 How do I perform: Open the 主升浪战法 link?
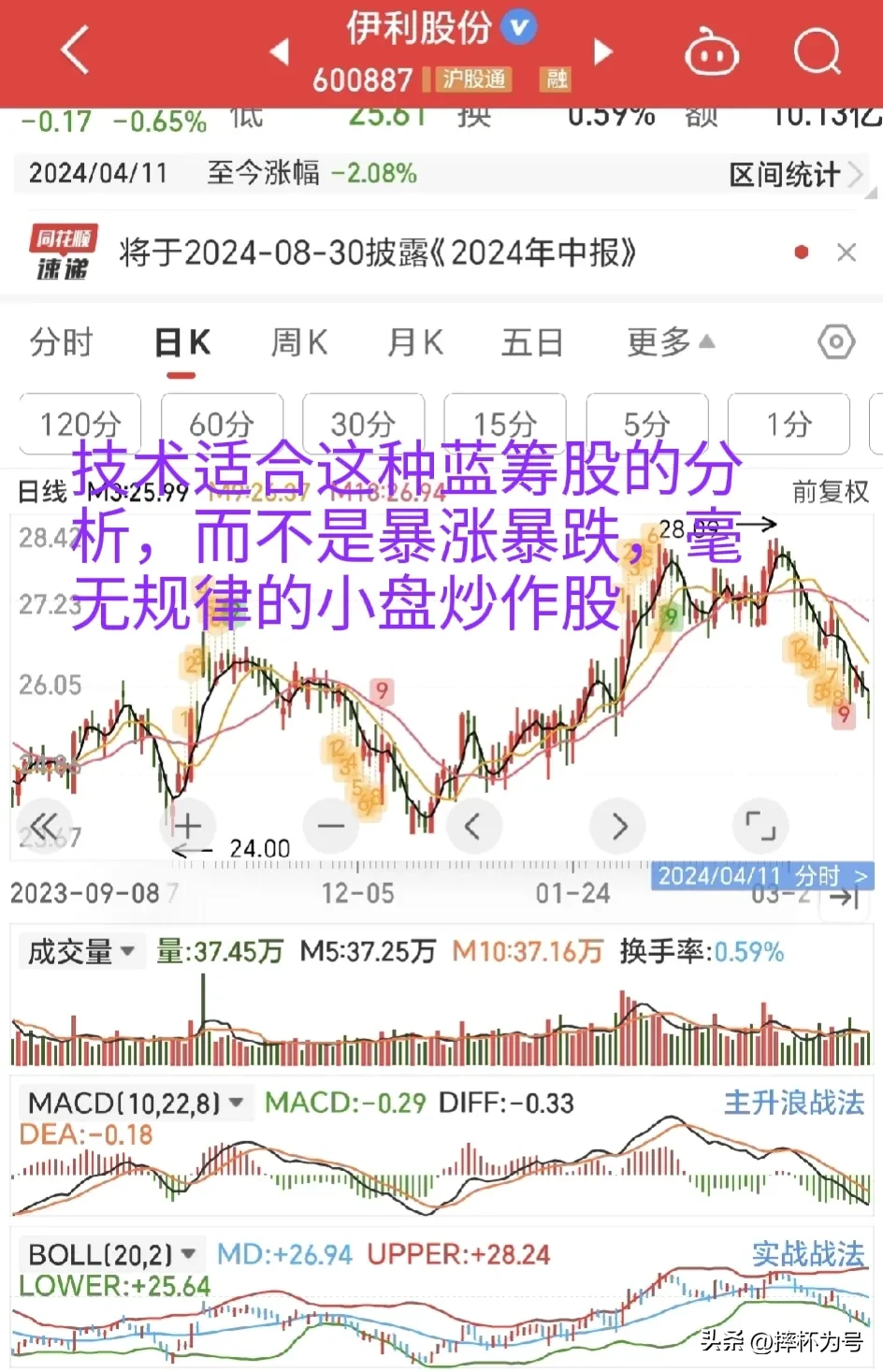point(793,1103)
